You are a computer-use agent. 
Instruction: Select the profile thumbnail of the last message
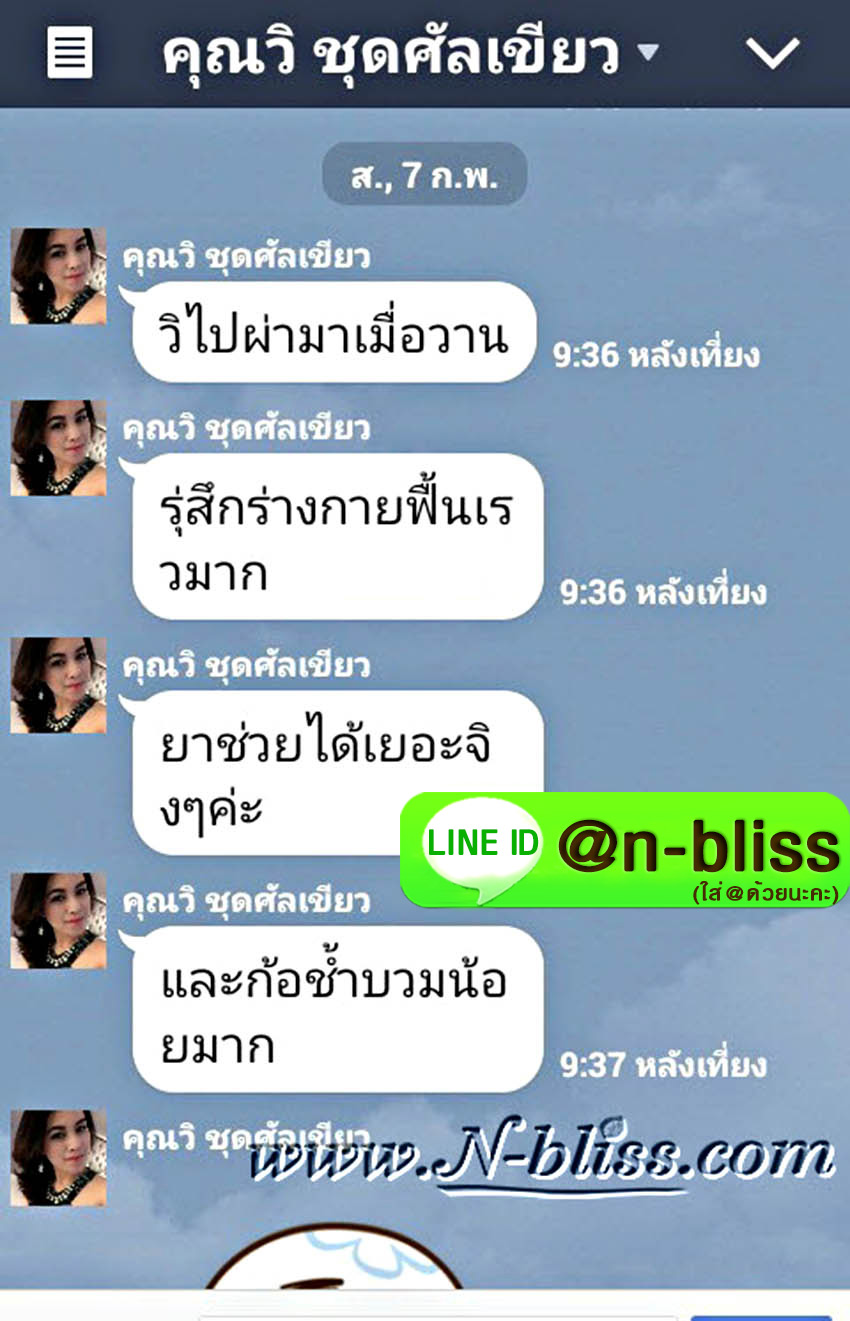57,1155
